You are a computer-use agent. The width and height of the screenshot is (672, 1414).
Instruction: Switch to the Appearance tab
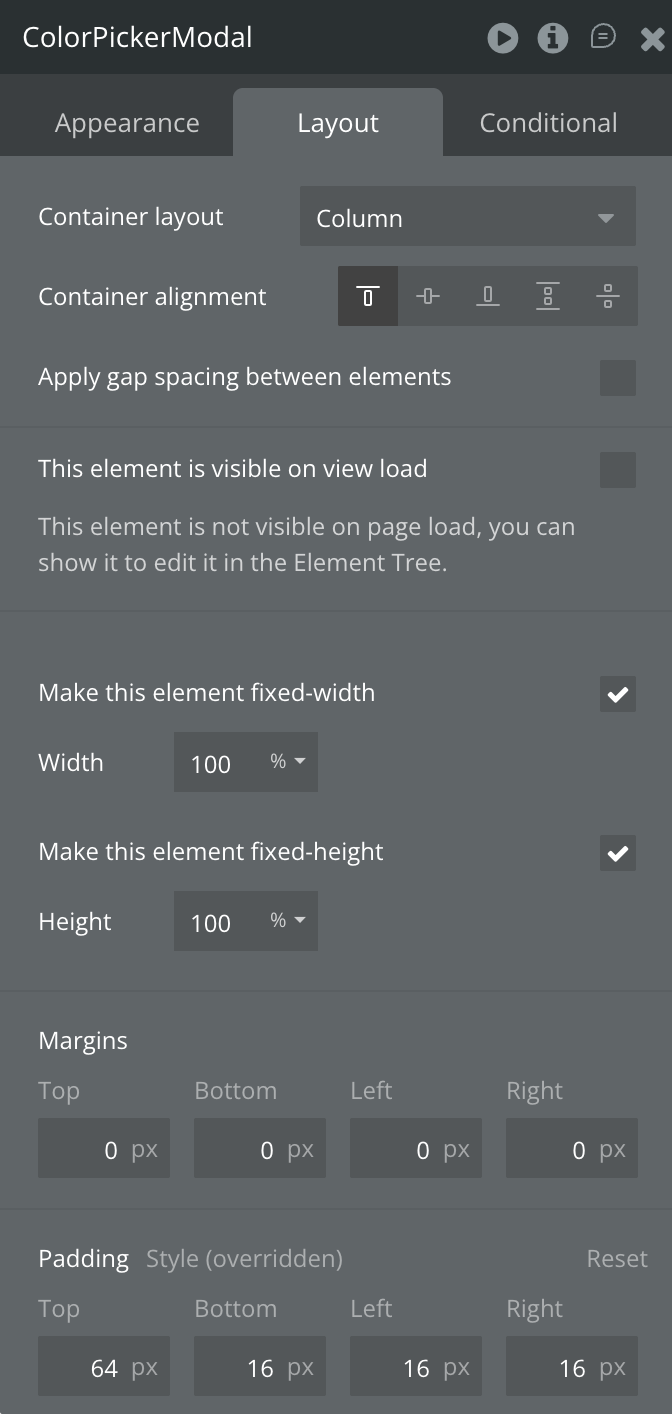tap(127, 123)
